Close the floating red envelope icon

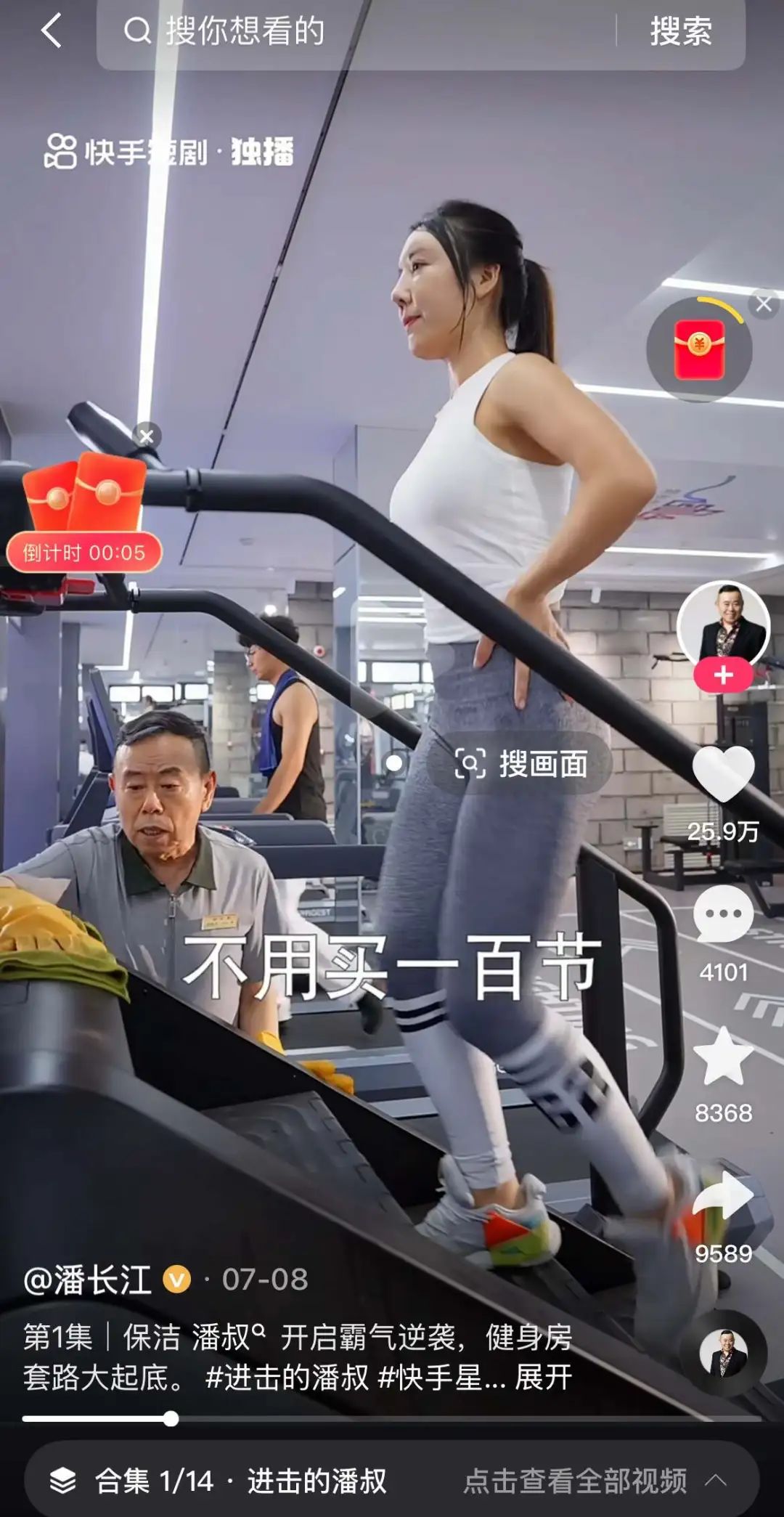(764, 304)
